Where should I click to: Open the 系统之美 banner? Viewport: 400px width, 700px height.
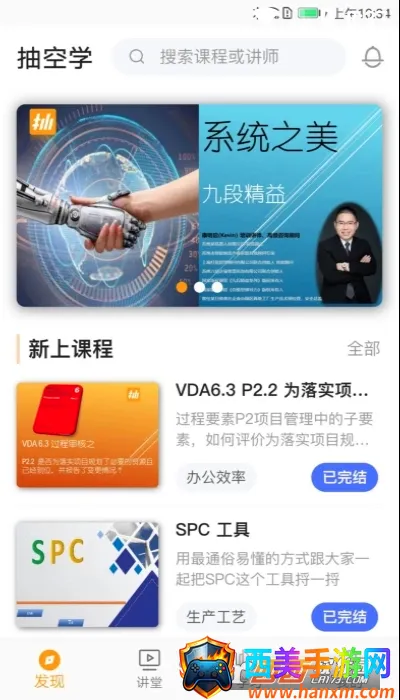(200, 205)
